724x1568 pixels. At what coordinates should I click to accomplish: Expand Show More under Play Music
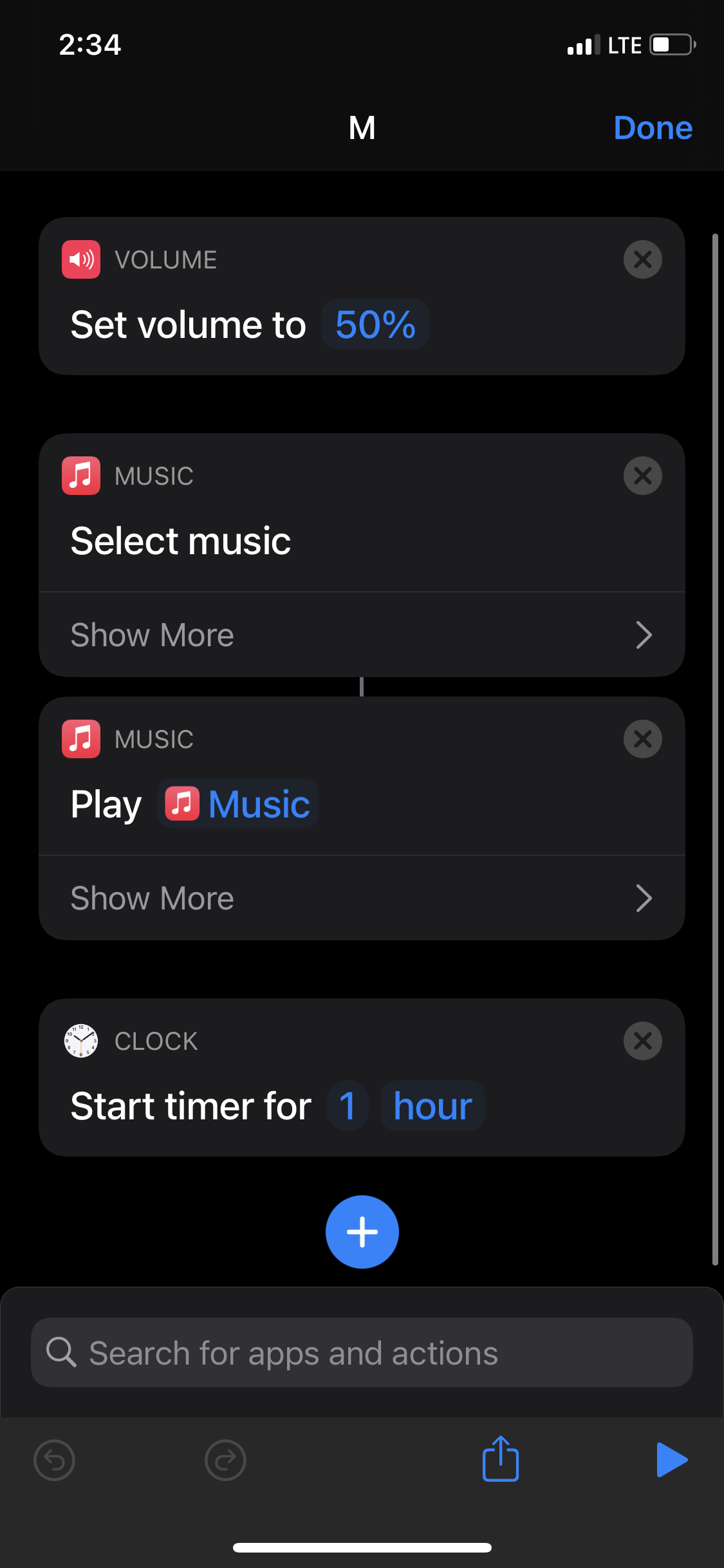[362, 898]
